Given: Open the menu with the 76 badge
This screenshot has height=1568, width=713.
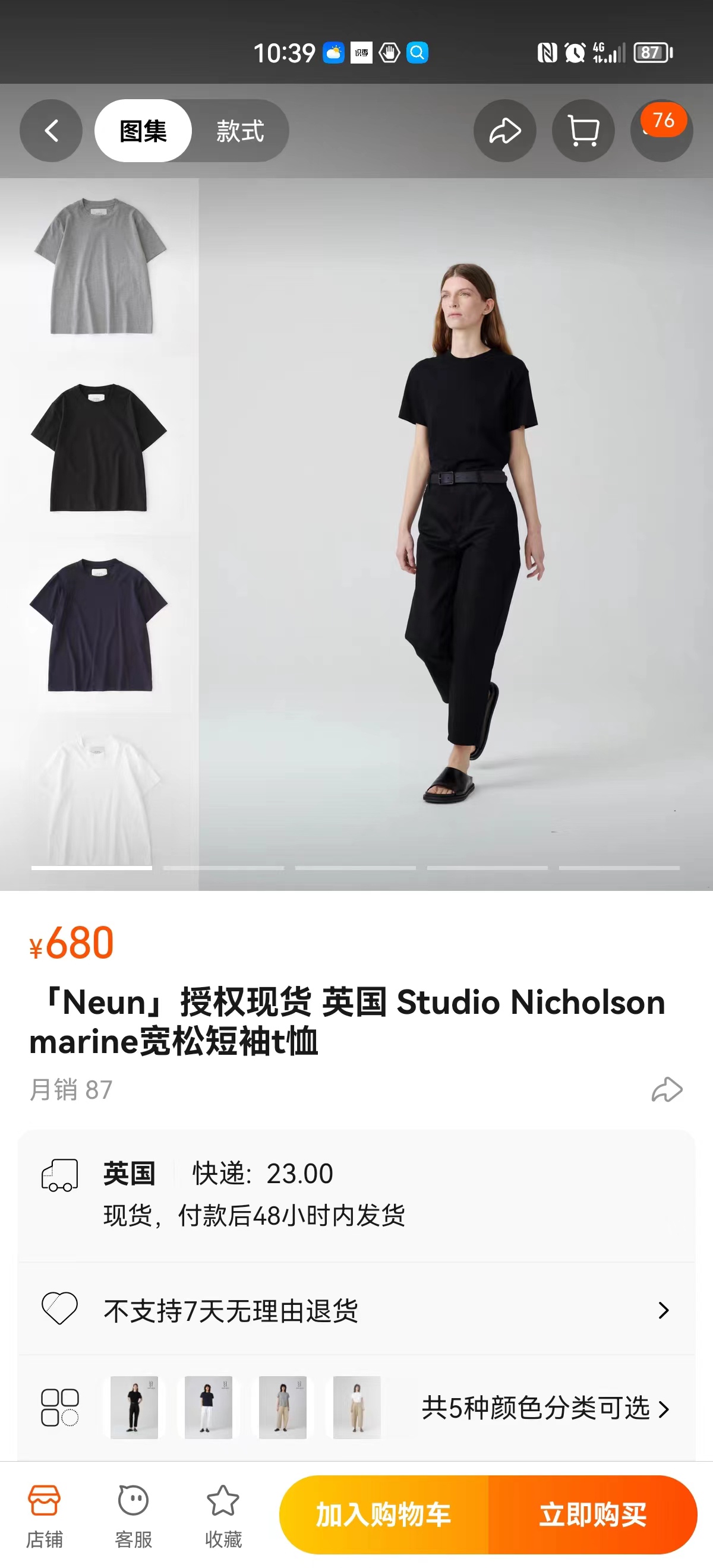Looking at the screenshot, I should point(662,131).
